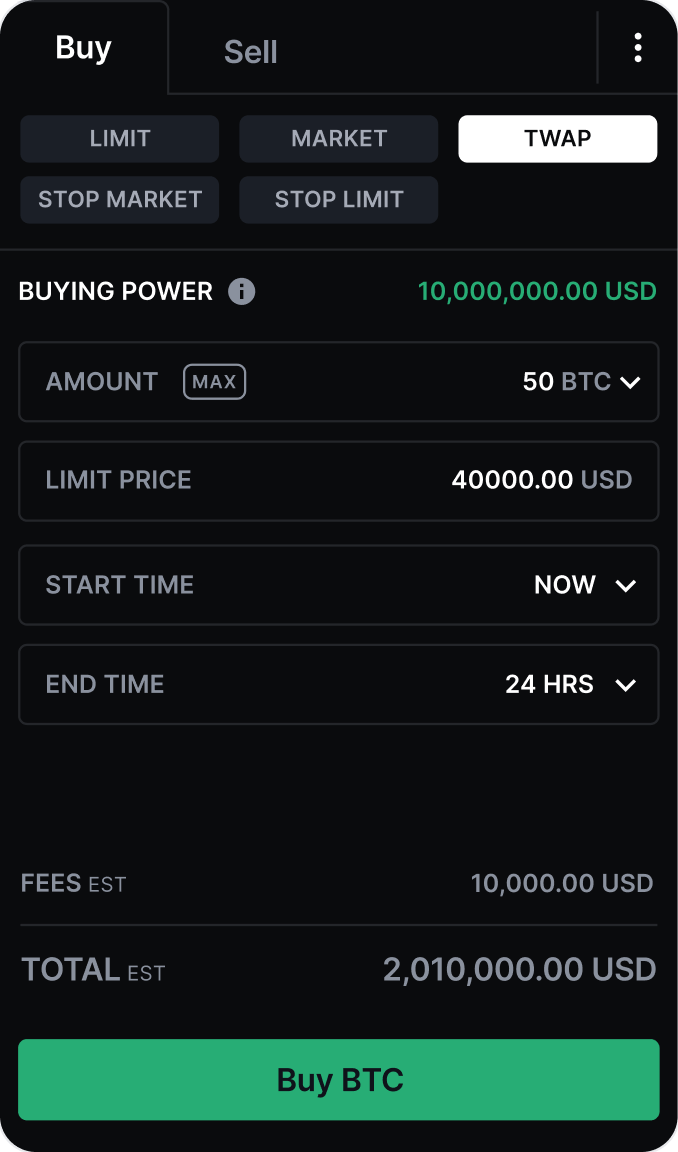Choose the MARKET order type
678x1152 pixels.
pos(339,139)
